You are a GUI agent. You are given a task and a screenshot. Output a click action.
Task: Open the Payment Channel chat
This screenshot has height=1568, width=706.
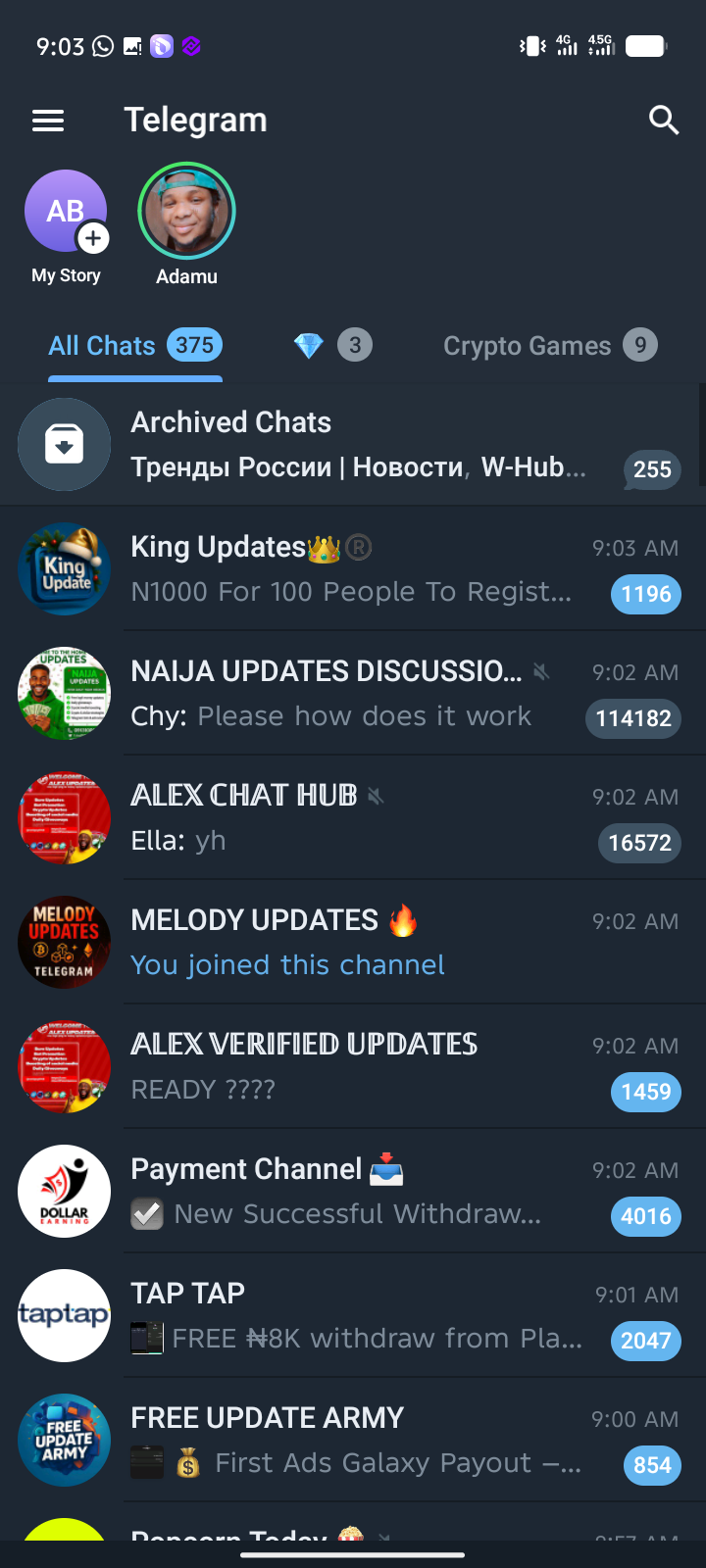click(353, 1192)
